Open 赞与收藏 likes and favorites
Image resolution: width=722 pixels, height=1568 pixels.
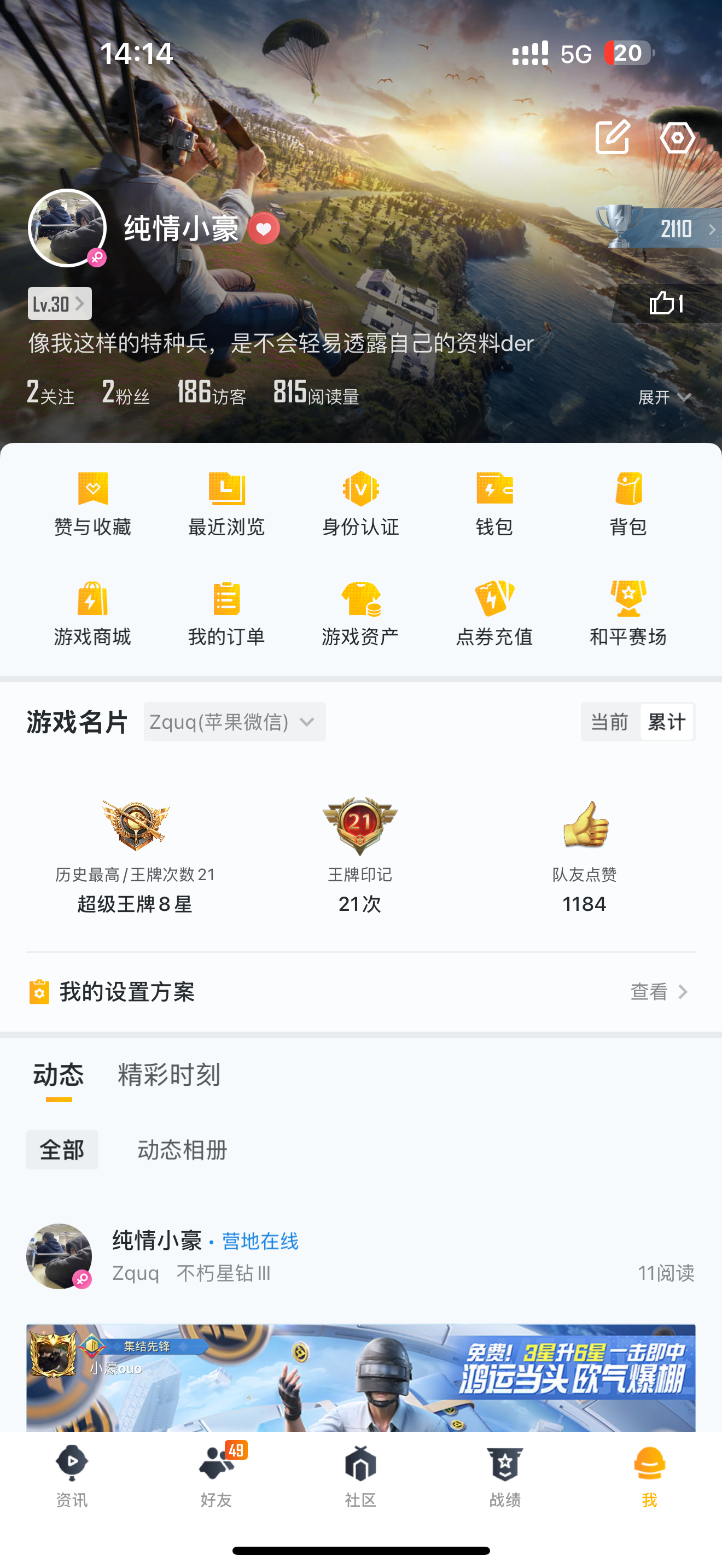pos(92,504)
